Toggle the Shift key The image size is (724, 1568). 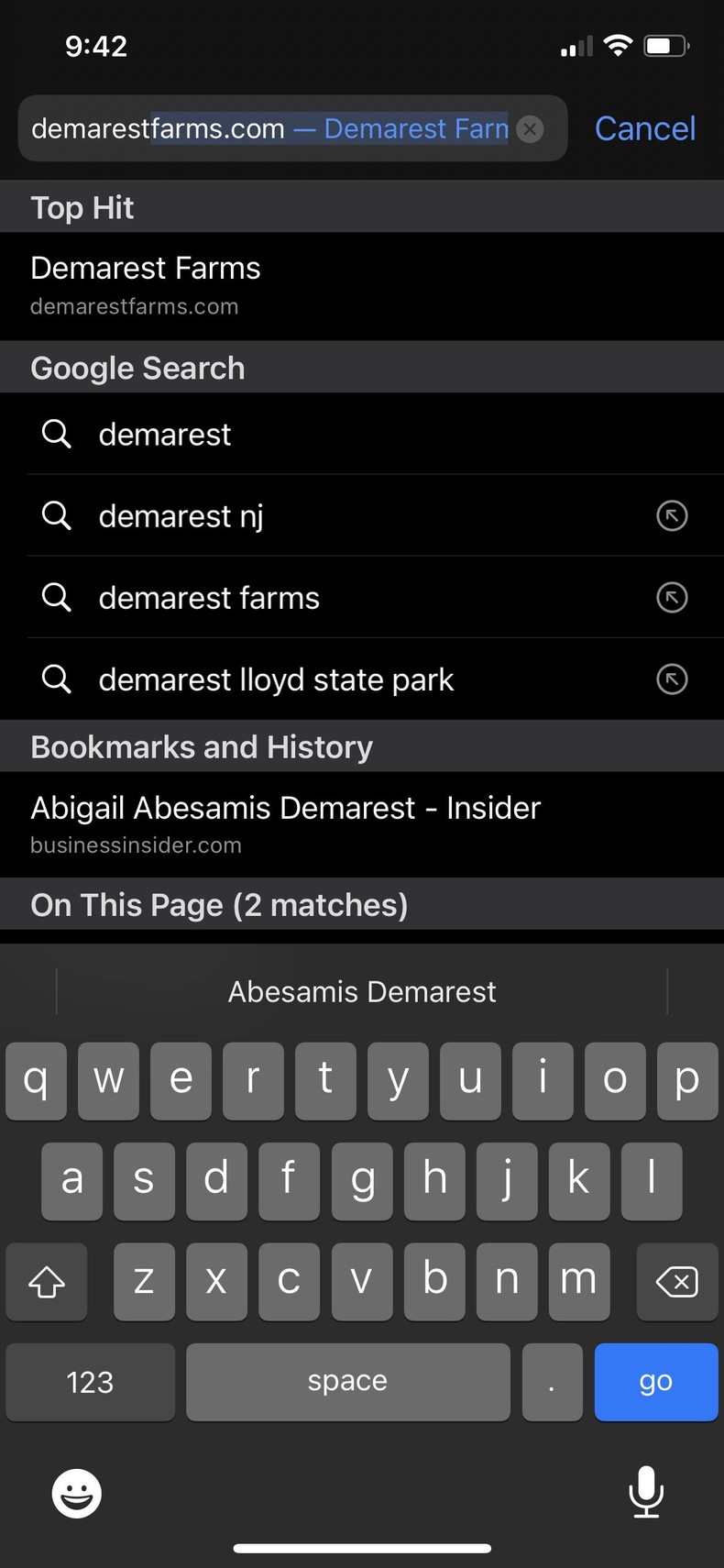tap(46, 1281)
